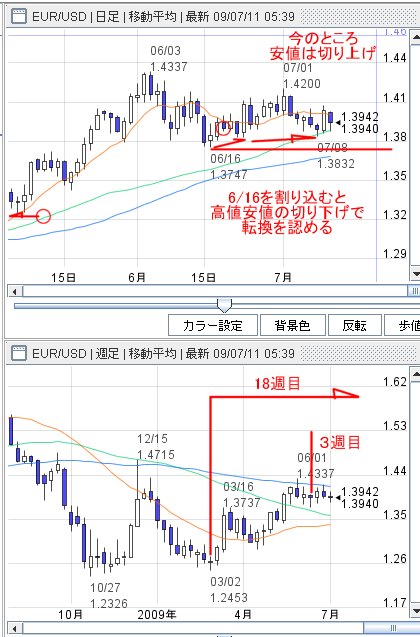Tap the 背景色 background color button

(x=292, y=325)
